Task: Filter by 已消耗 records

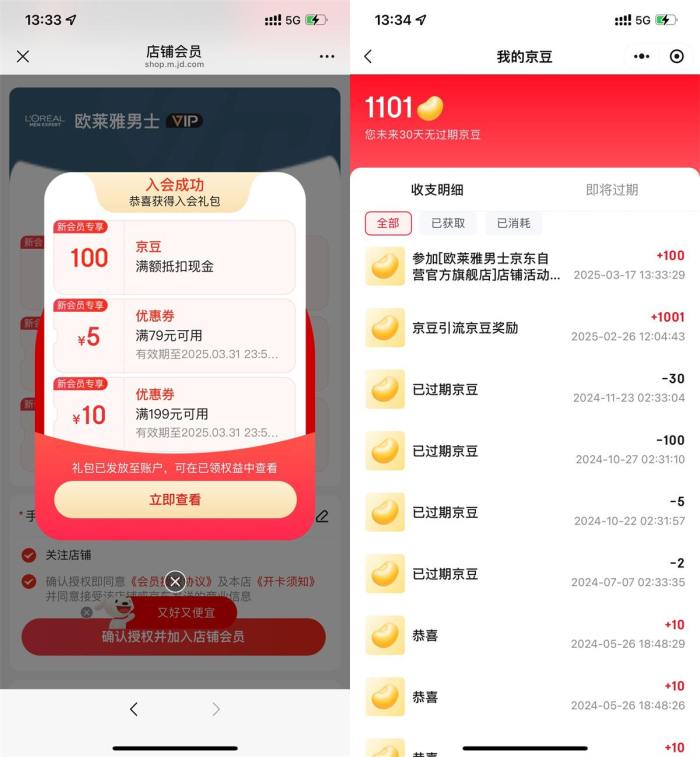Action: (x=514, y=223)
